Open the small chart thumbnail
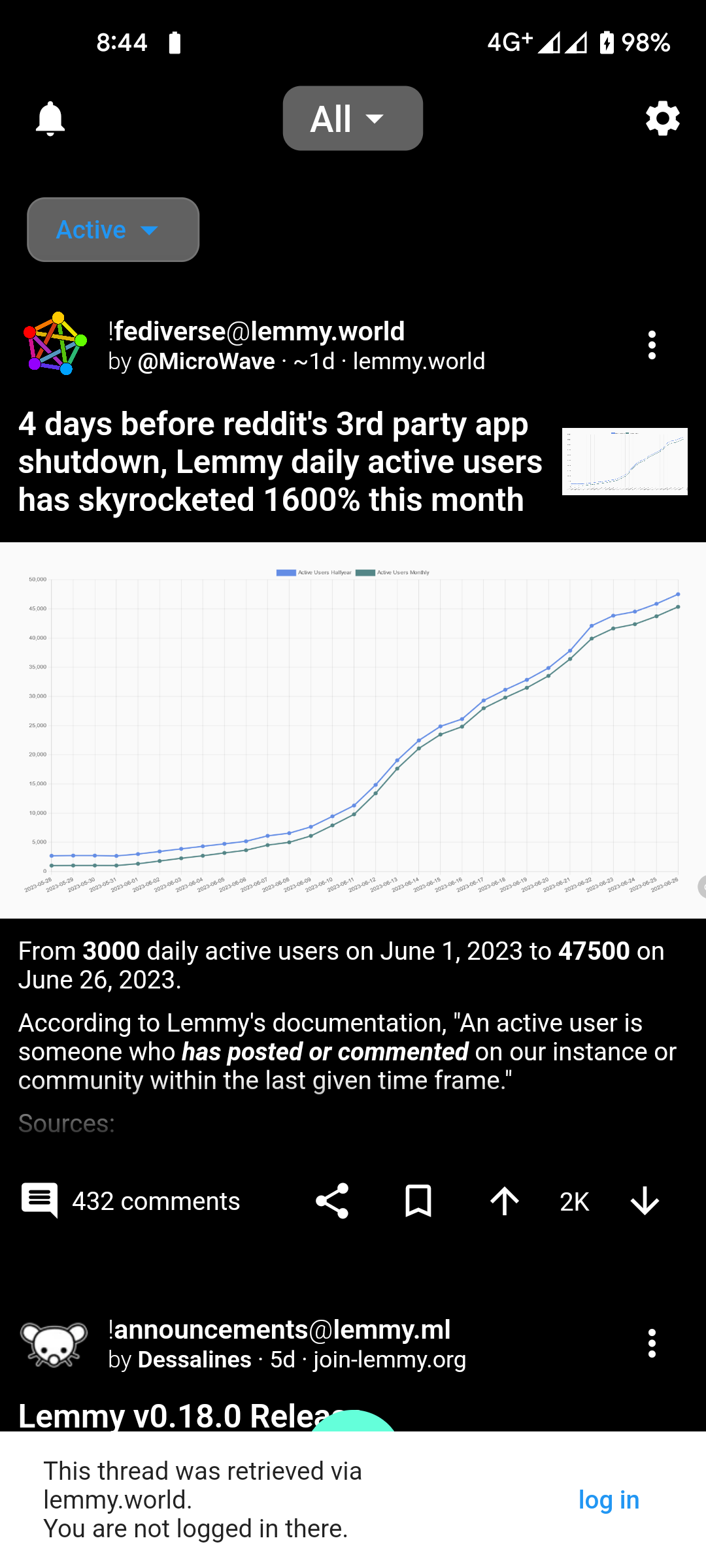This screenshot has width=706, height=1568. coord(624,461)
